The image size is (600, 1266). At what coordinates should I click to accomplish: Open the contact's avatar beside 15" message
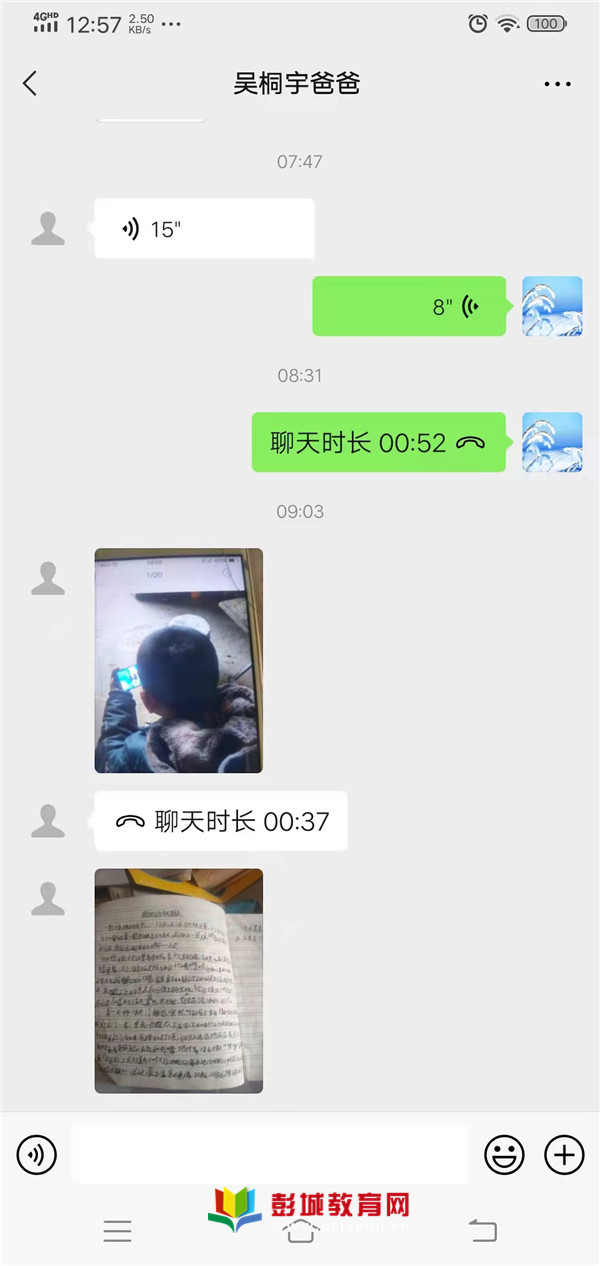48,229
